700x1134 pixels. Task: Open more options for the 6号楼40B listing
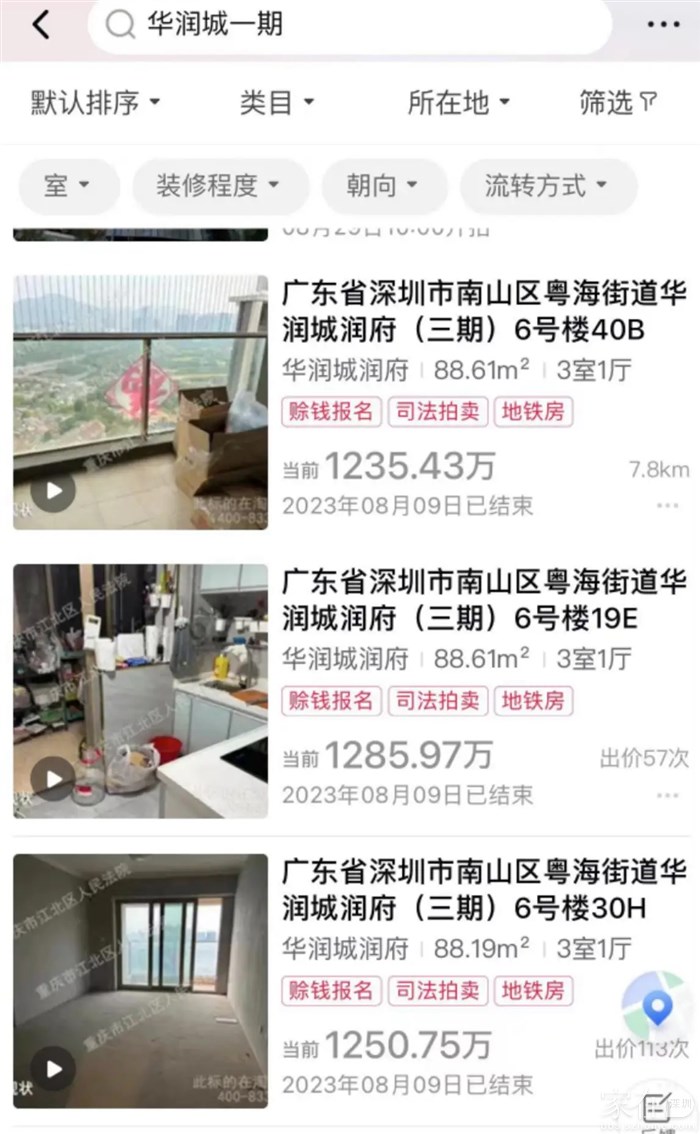pyautogui.click(x=667, y=506)
